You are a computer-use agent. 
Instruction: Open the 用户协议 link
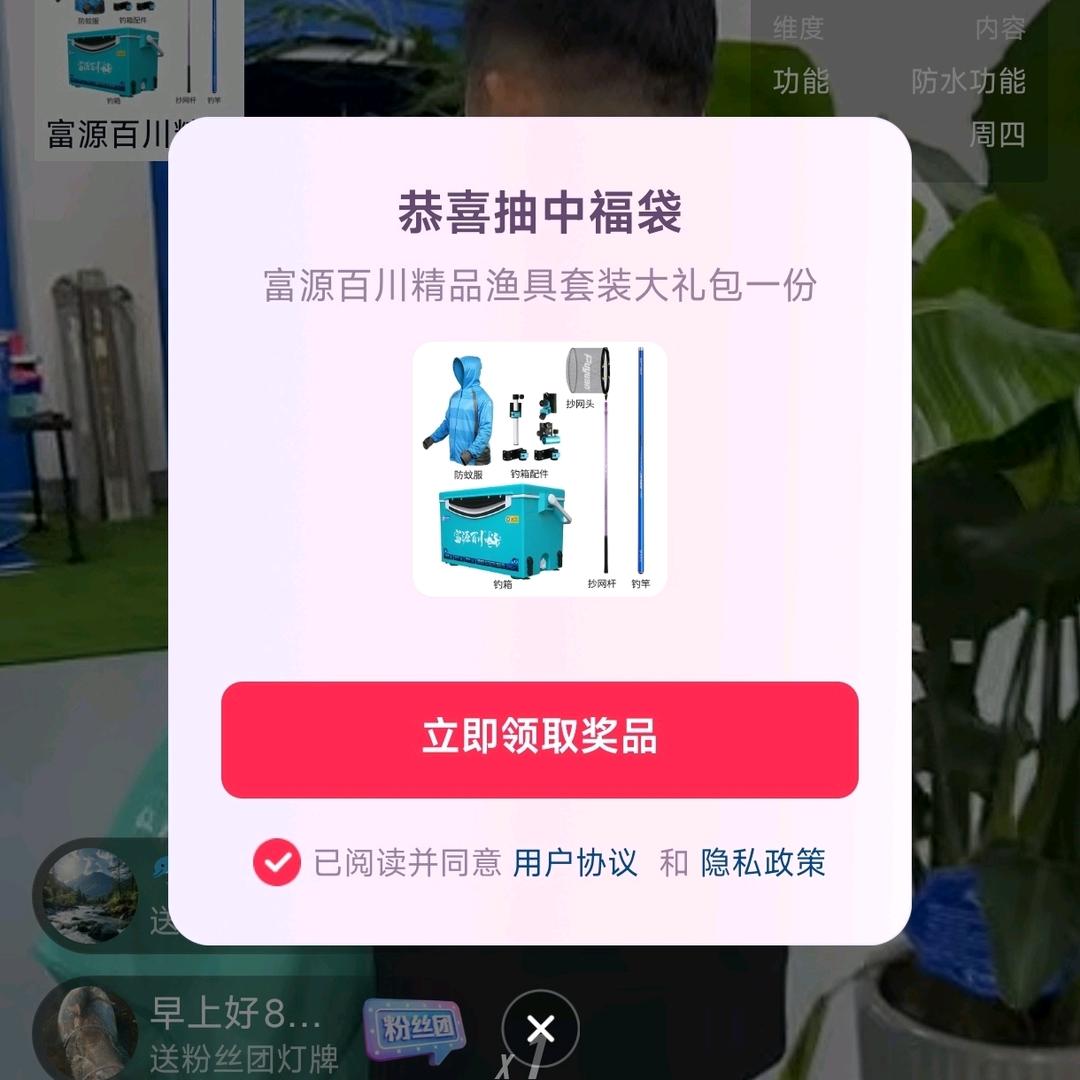coord(575,862)
